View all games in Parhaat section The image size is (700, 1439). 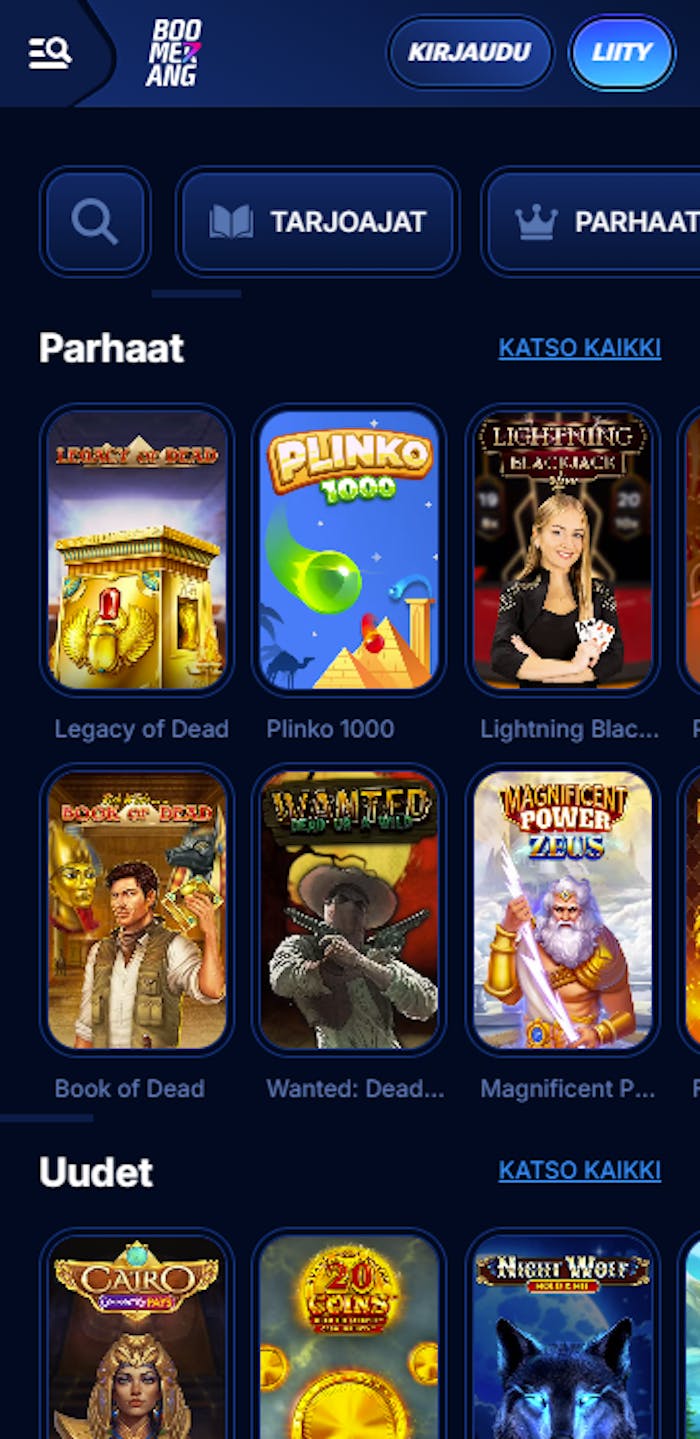(x=579, y=348)
